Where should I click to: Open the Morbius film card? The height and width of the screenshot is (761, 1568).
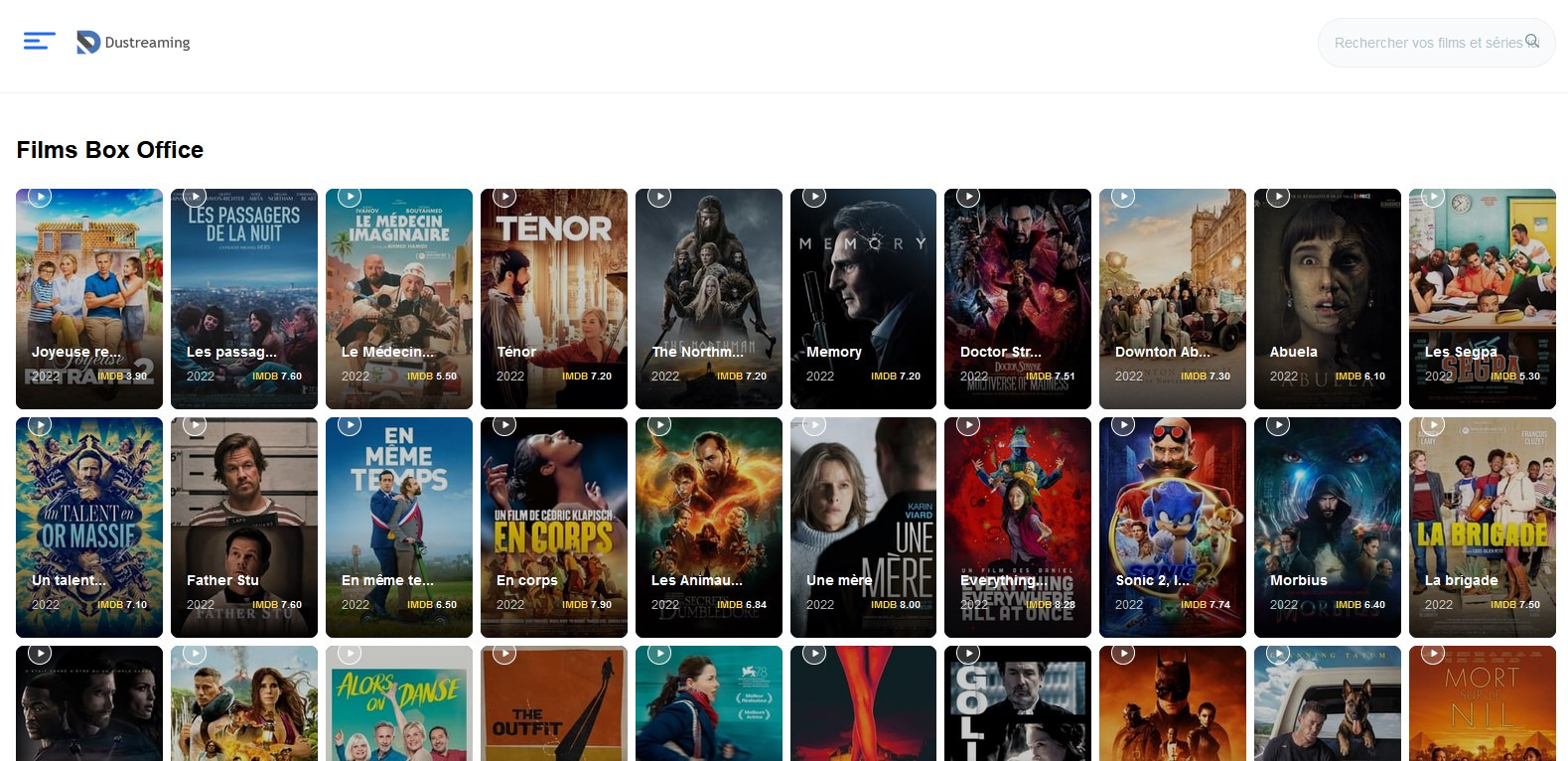click(1328, 527)
